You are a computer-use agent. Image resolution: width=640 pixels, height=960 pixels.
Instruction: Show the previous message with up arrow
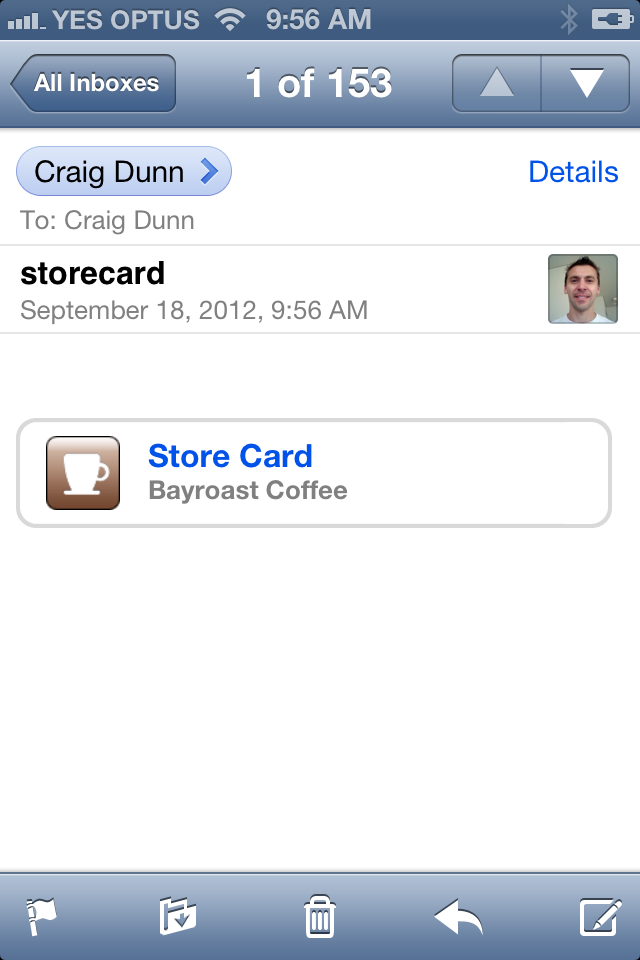[497, 83]
